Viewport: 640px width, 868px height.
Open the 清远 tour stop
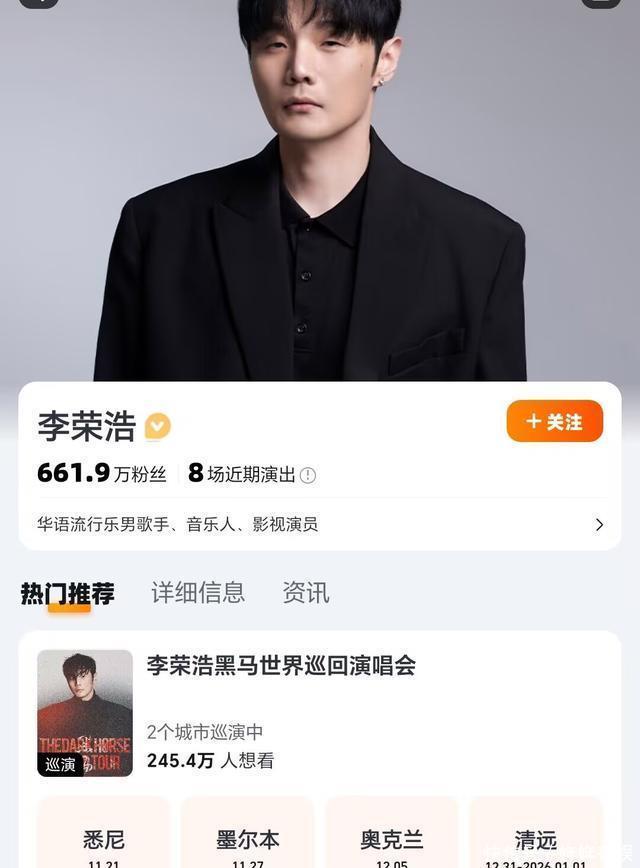pyautogui.click(x=536, y=840)
